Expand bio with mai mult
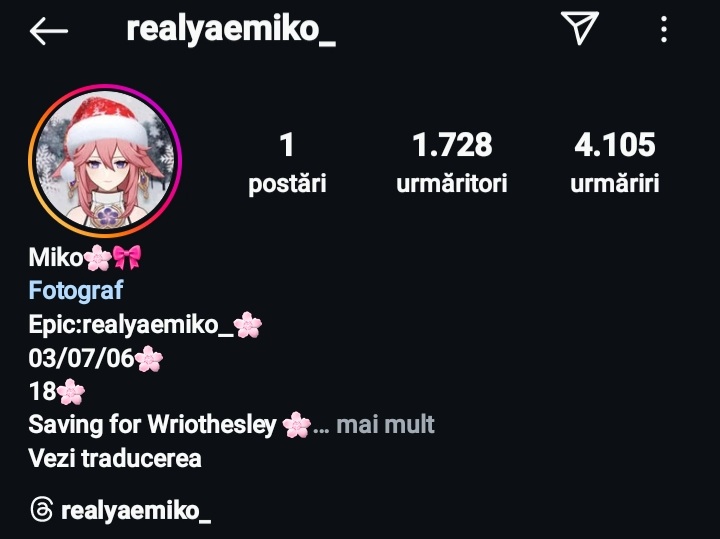Image resolution: width=720 pixels, height=539 pixels. click(x=385, y=425)
